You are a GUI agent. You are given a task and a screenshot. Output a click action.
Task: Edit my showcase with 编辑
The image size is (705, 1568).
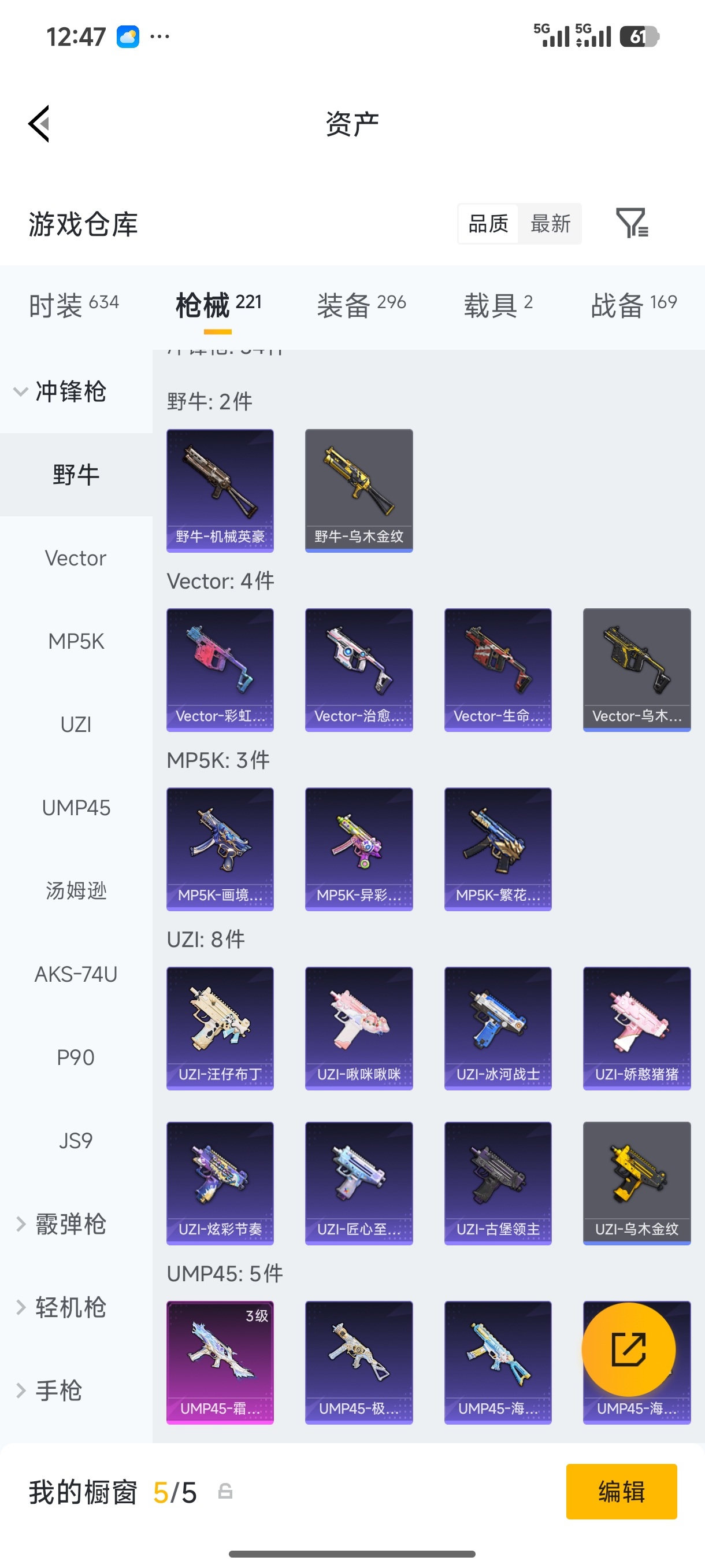tap(621, 1491)
